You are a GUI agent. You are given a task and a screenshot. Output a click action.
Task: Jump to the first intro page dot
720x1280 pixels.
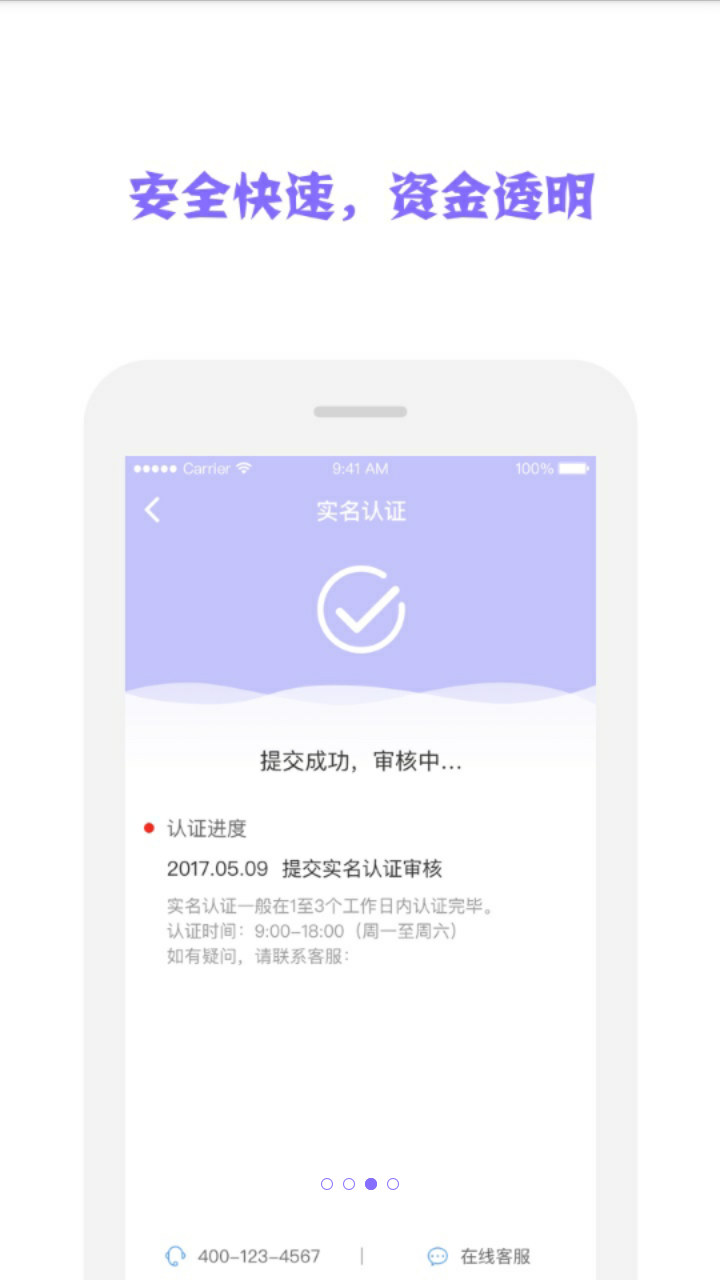(327, 1184)
